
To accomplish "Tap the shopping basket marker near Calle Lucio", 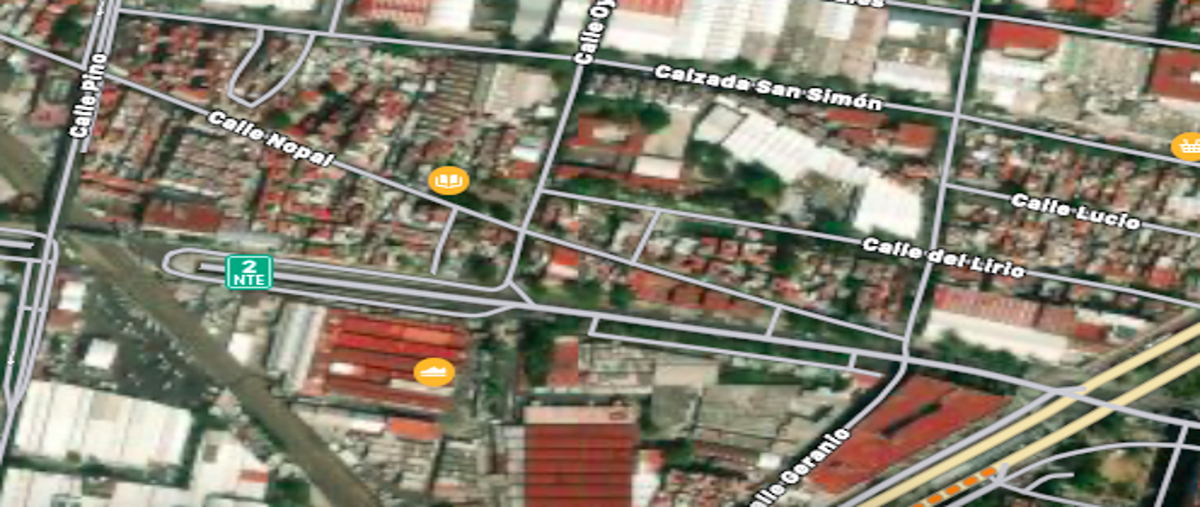I will click(1187, 146).
